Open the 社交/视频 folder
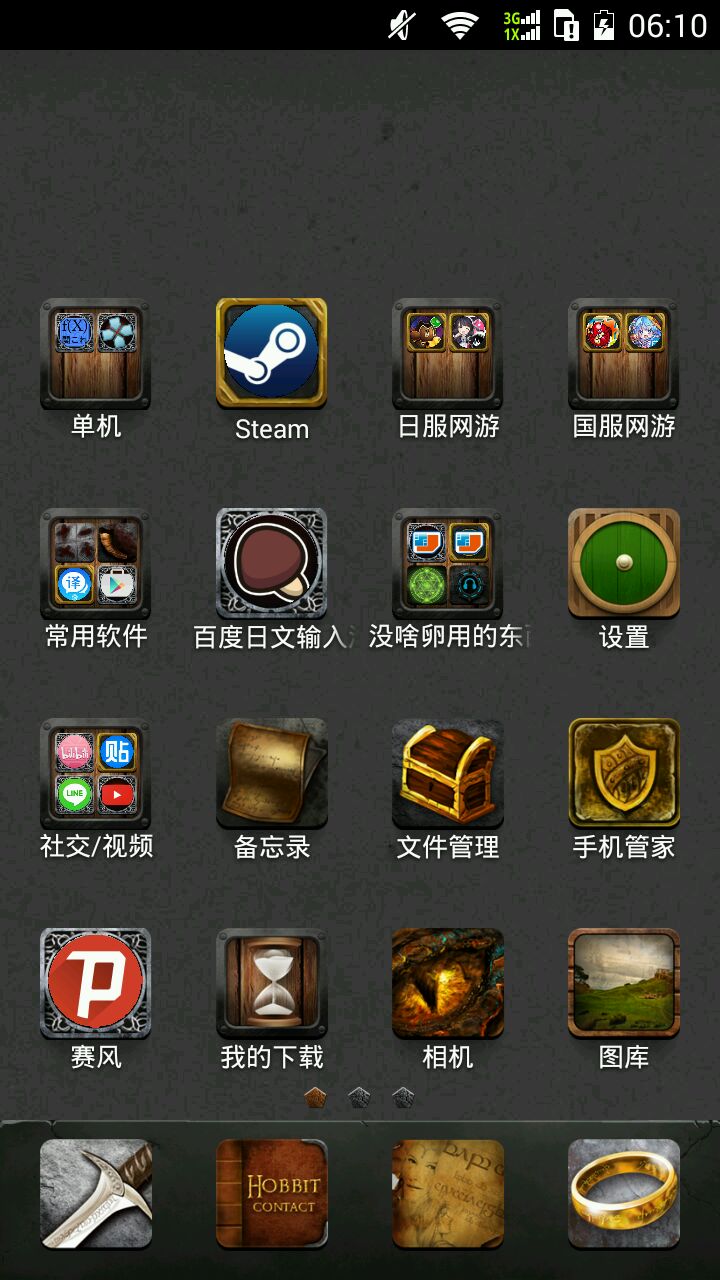 pyautogui.click(x=96, y=775)
